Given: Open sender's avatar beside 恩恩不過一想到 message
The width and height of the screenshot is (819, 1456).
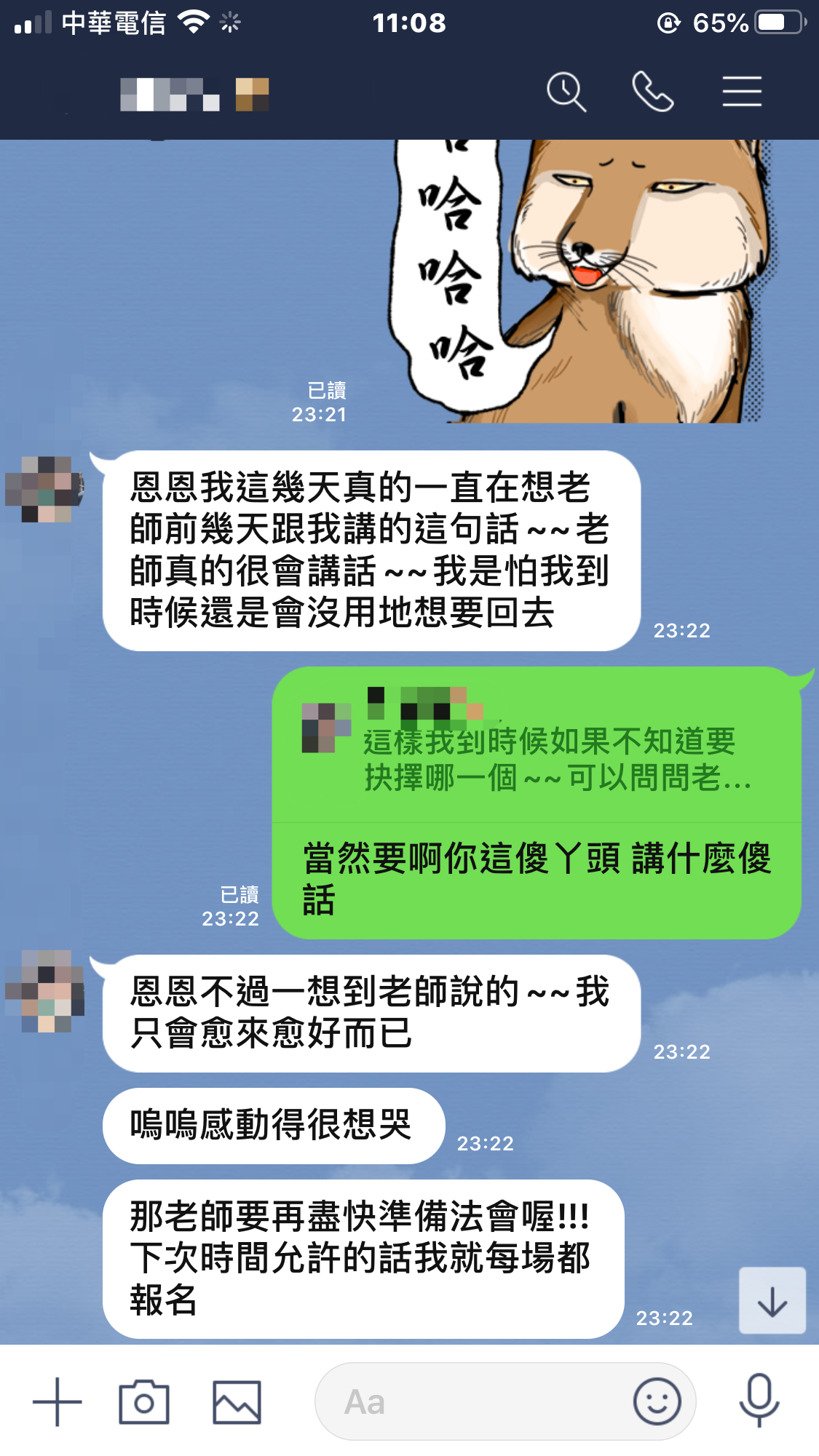Looking at the screenshot, I should click(x=45, y=991).
